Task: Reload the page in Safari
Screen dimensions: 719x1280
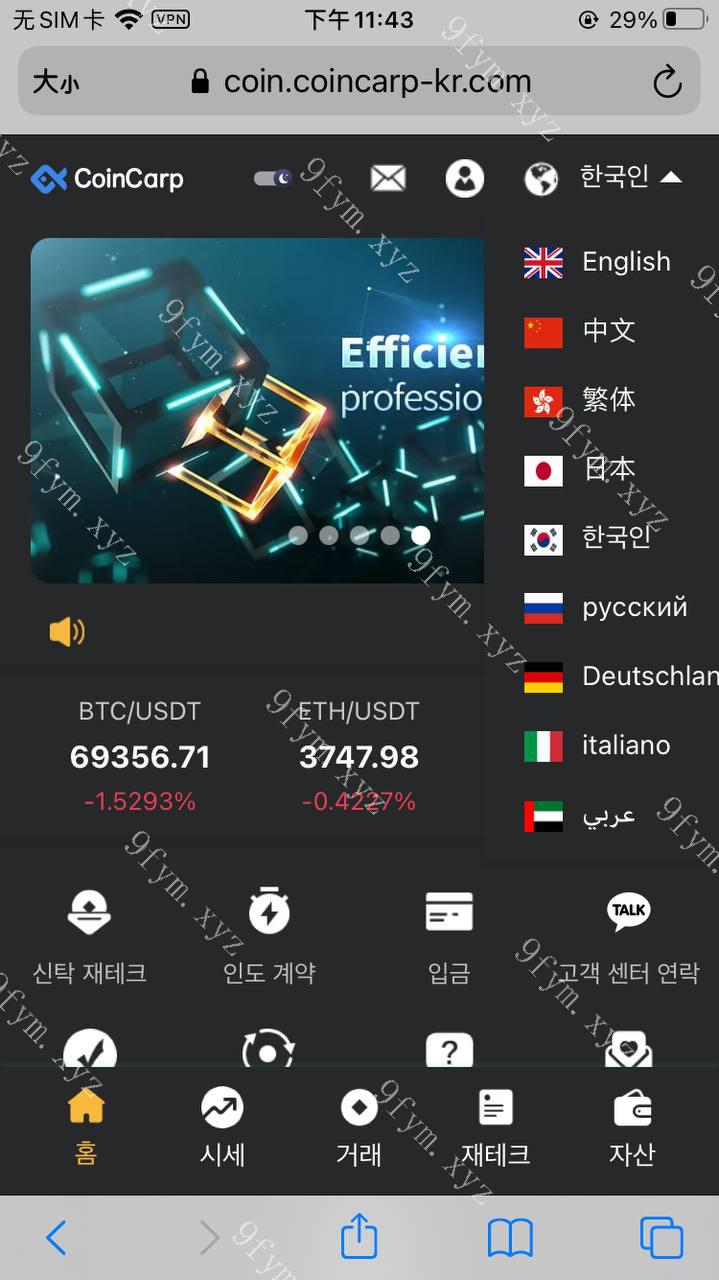Action: [x=667, y=82]
